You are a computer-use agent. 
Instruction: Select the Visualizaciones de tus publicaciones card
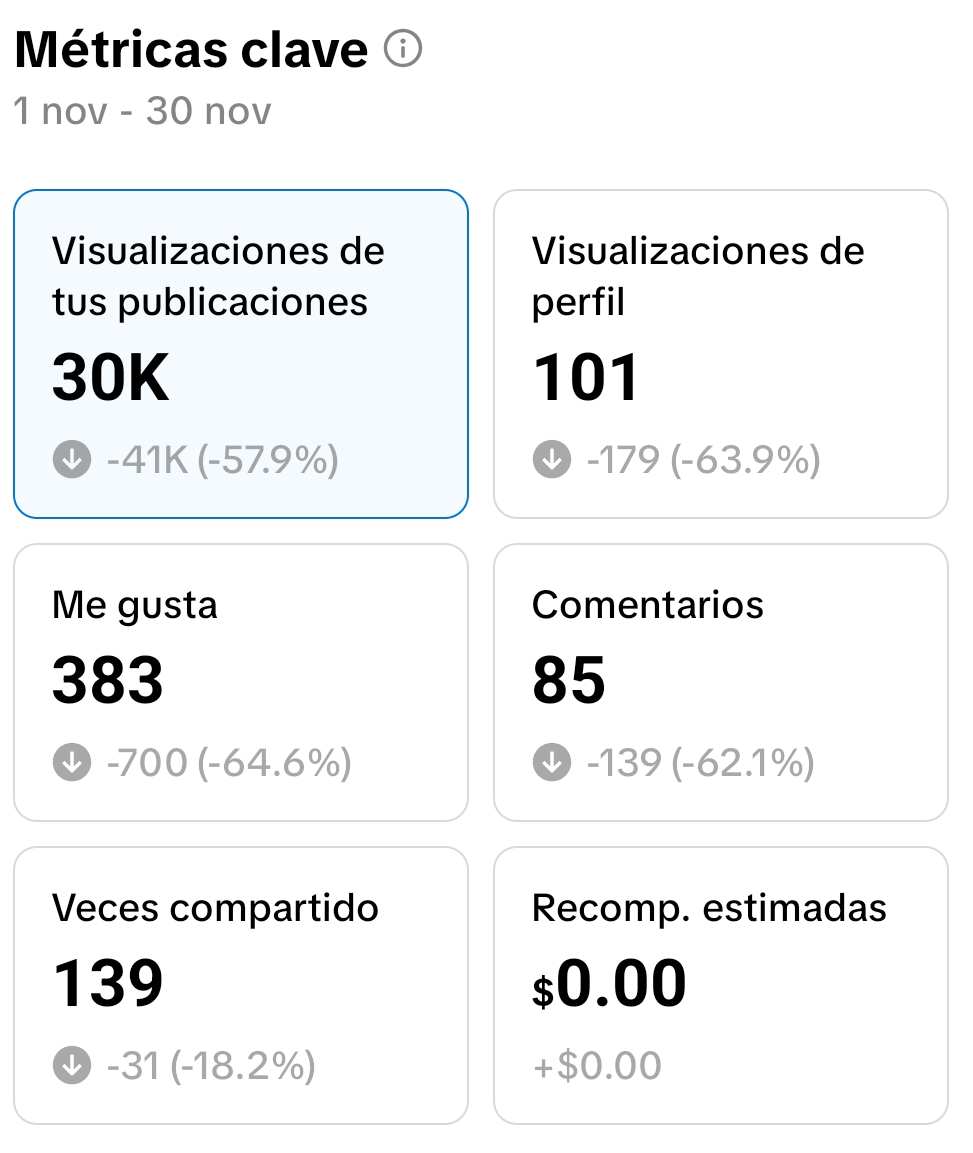pos(240,354)
